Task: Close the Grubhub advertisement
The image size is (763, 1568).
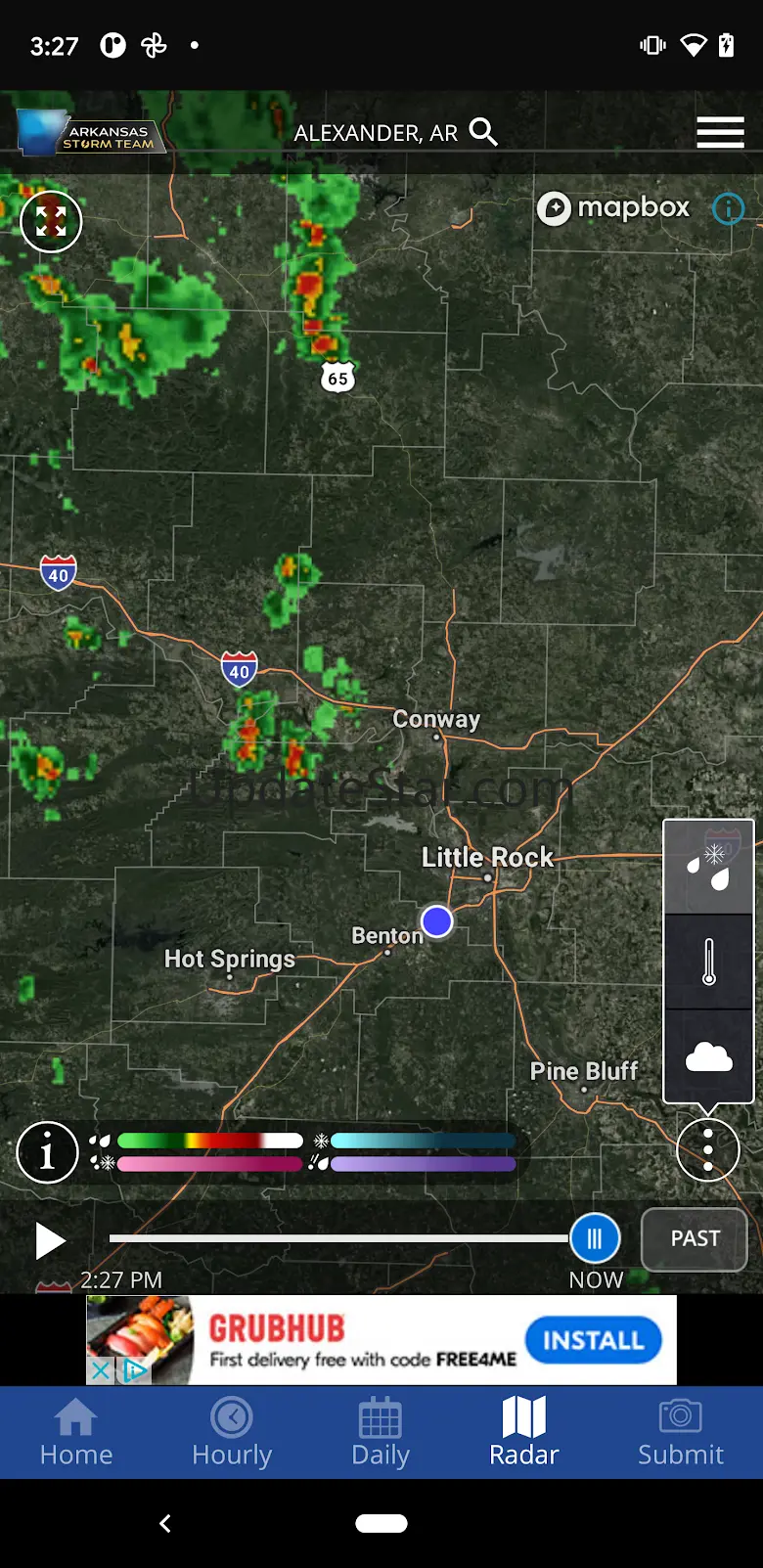Action: tap(100, 1370)
